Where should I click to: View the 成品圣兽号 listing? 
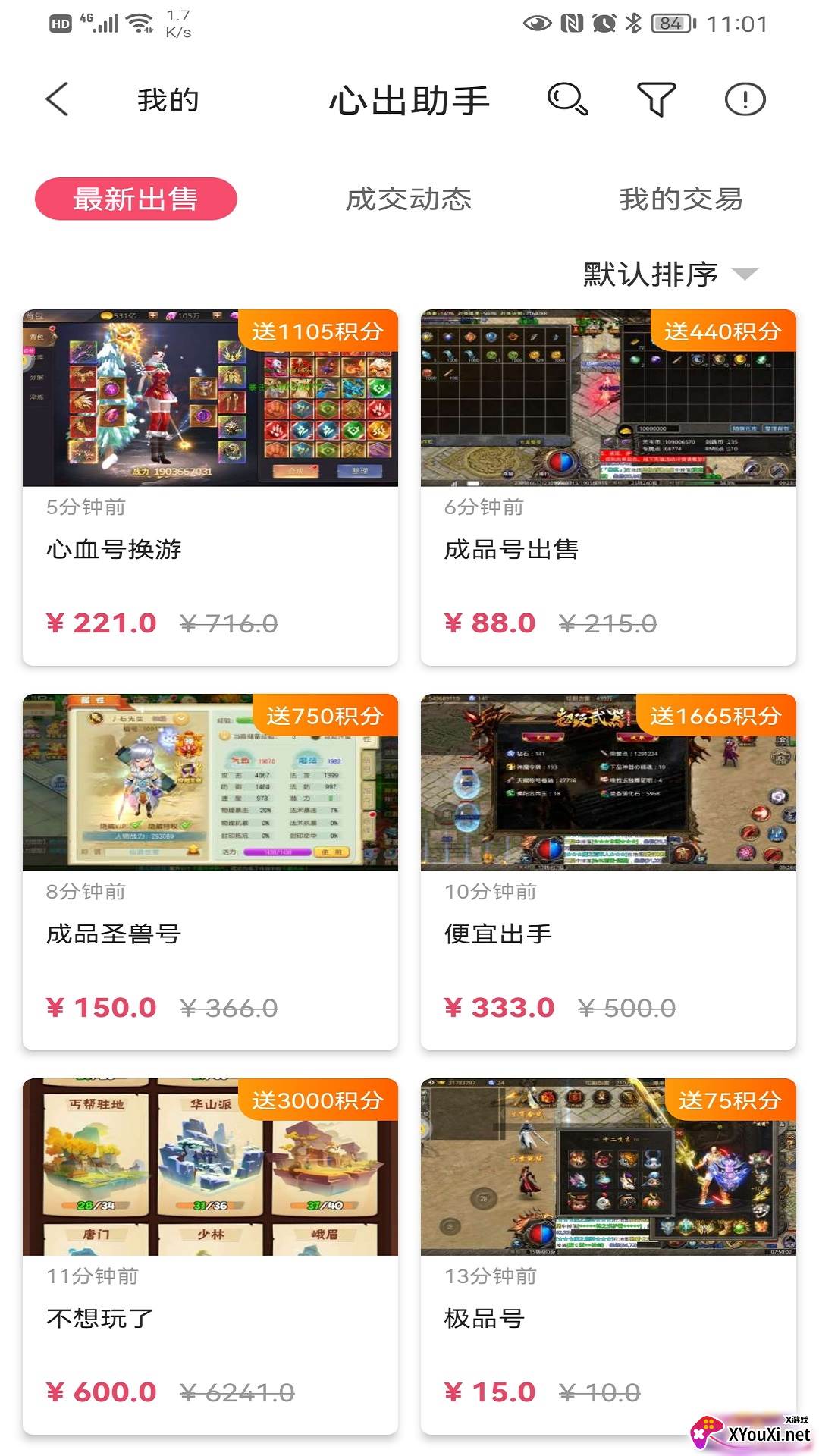tap(210, 872)
